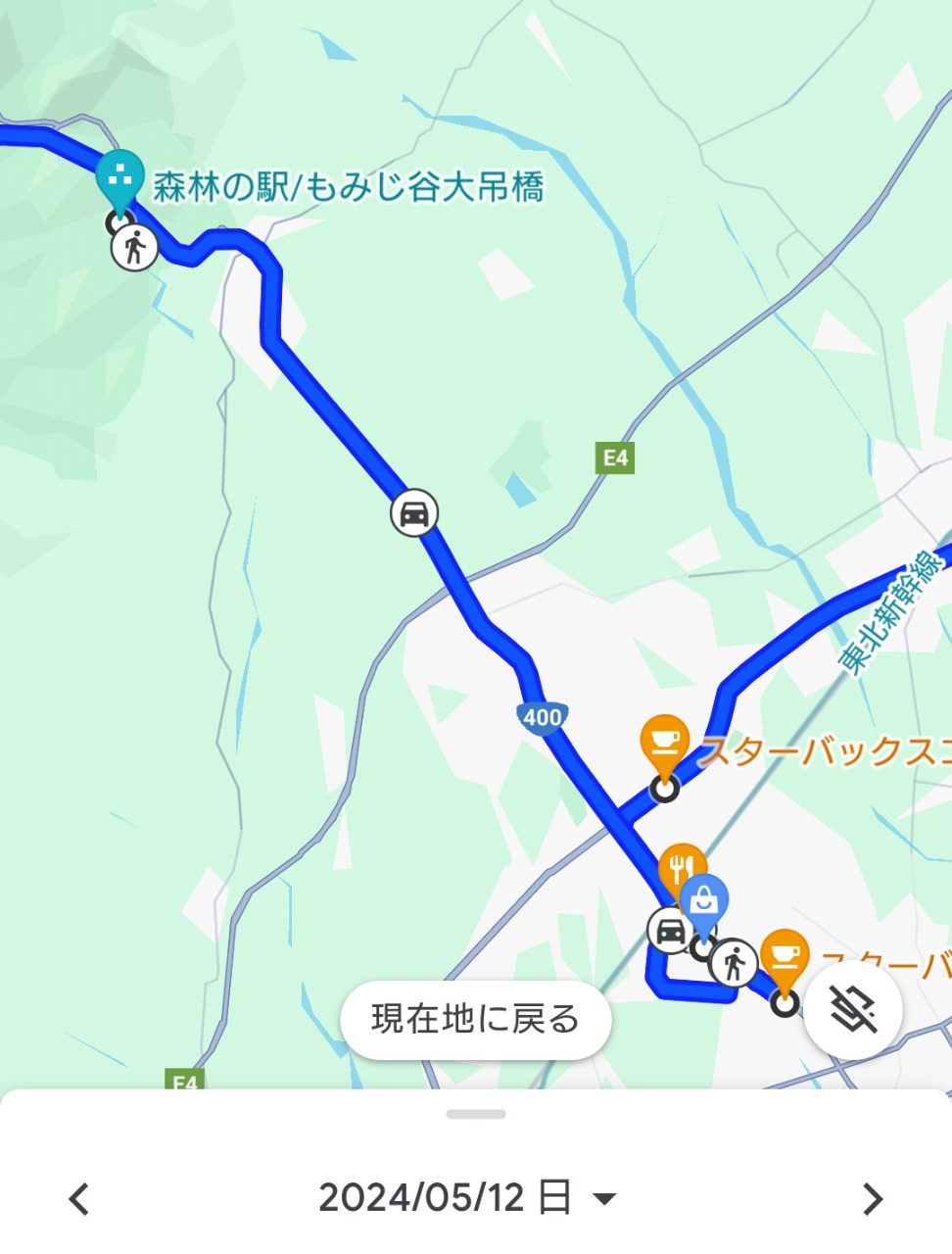The image size is (952, 1254).
Task: Open the lower cafe pin near bottom right
Action: pyautogui.click(x=785, y=955)
